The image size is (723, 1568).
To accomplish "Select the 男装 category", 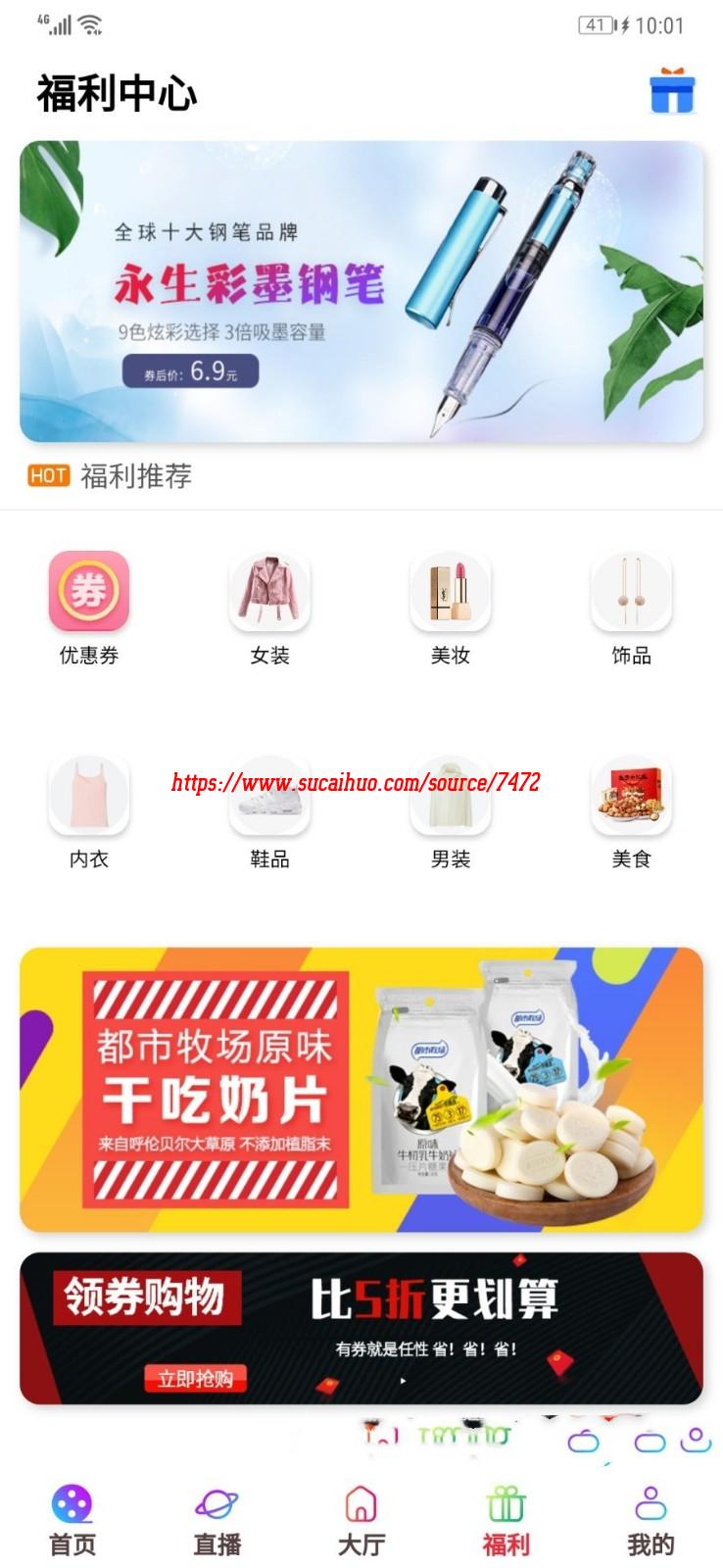I will 451,812.
